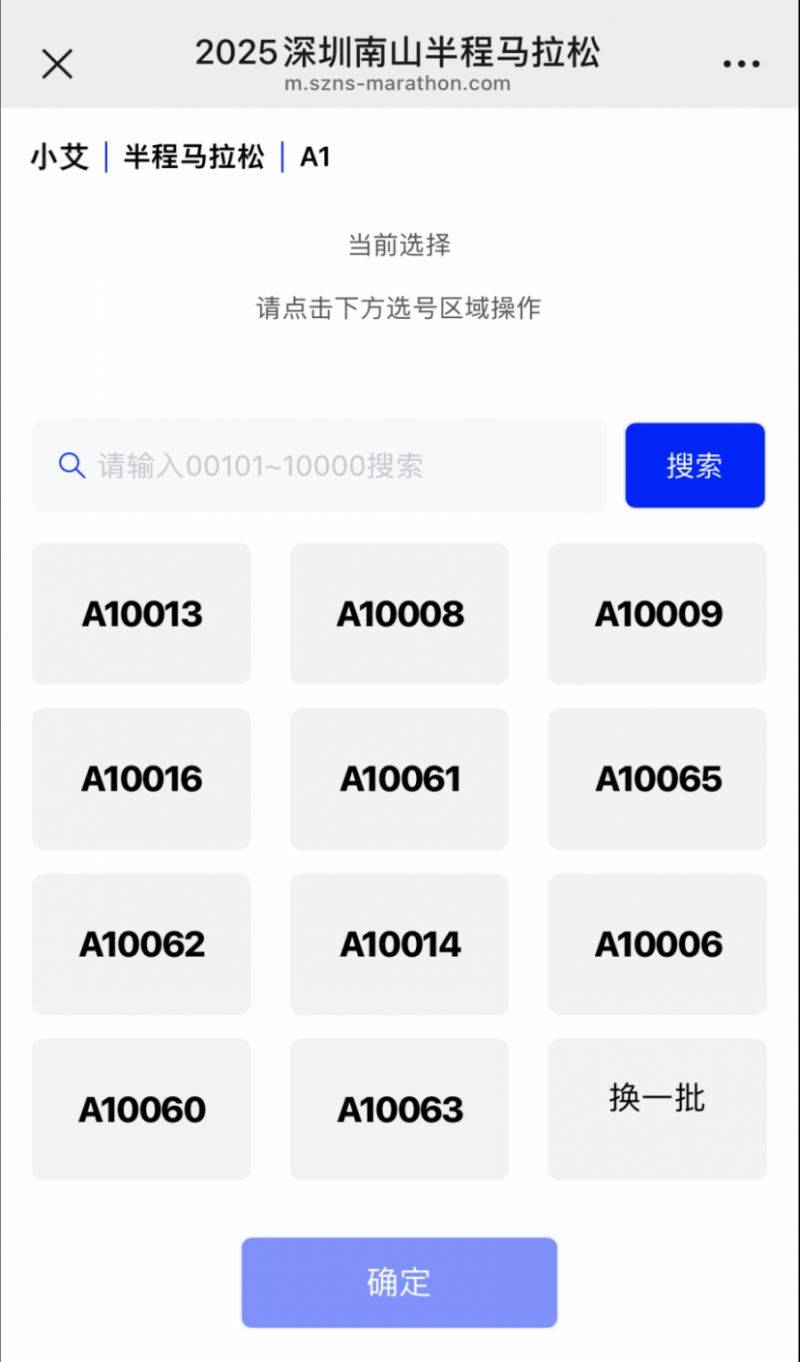
Task: Select bib number A10016
Action: (x=140, y=778)
